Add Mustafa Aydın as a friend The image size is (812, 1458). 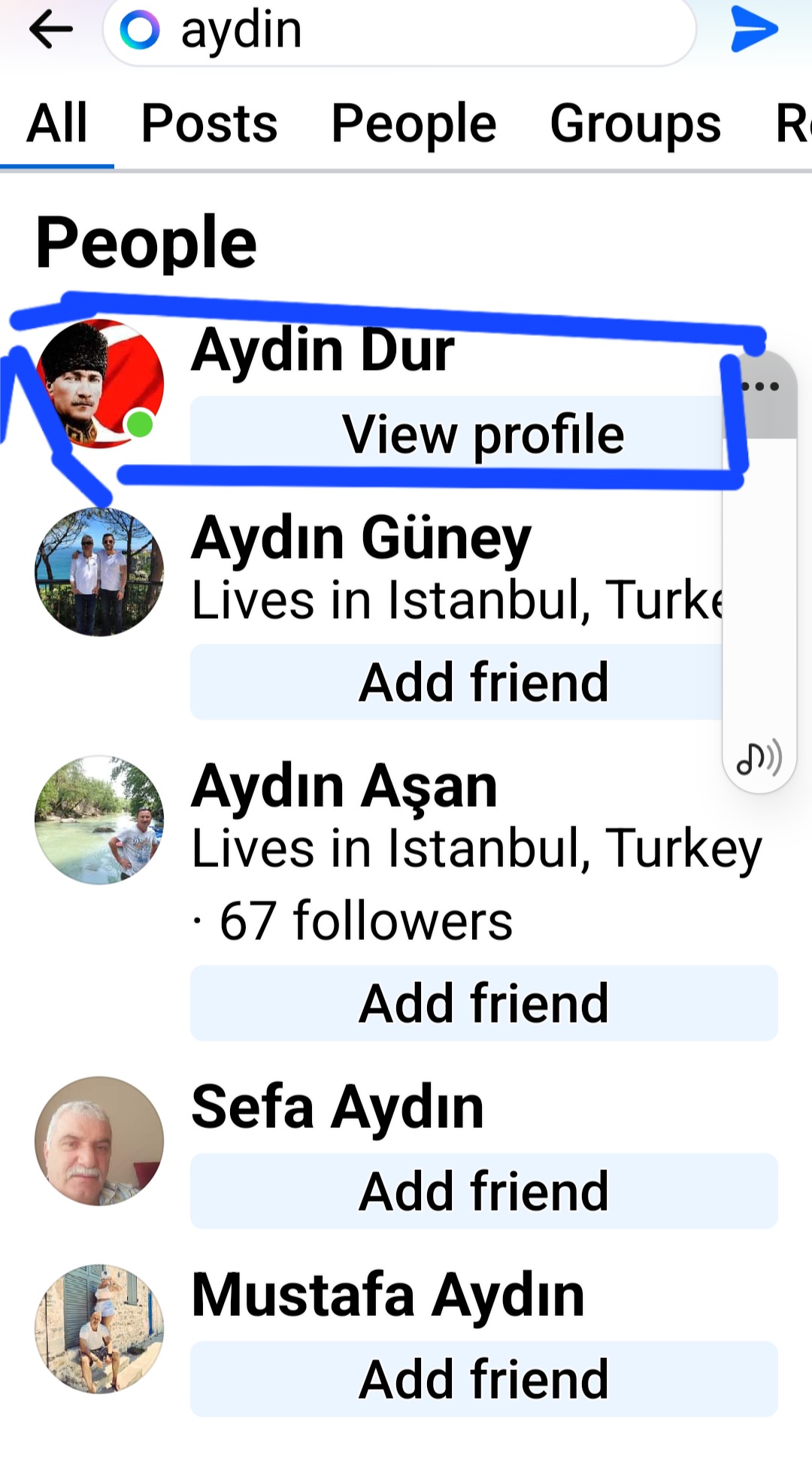pyautogui.click(x=484, y=1379)
